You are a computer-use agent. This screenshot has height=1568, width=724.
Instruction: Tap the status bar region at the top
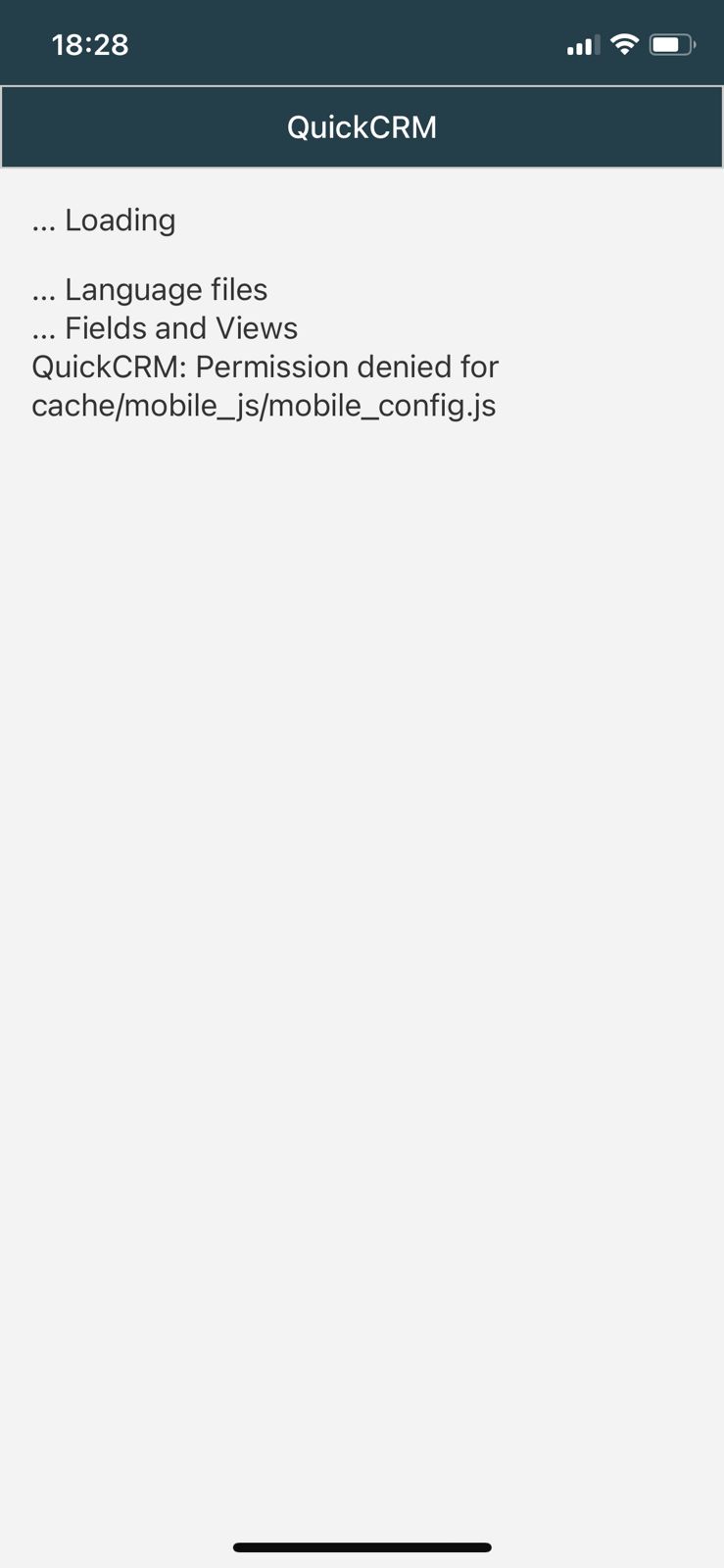[362, 41]
